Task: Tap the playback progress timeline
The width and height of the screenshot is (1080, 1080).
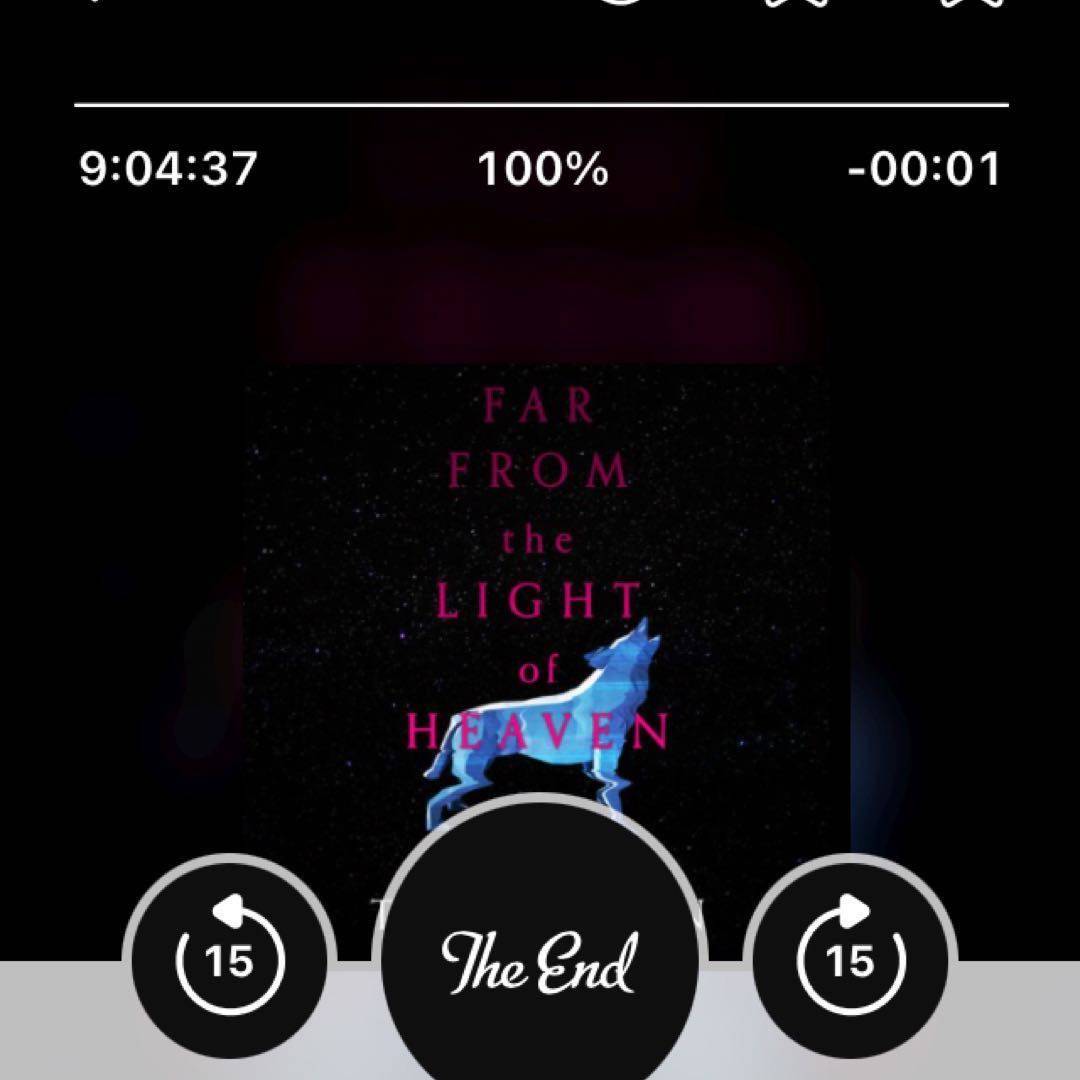Action: coord(540,104)
